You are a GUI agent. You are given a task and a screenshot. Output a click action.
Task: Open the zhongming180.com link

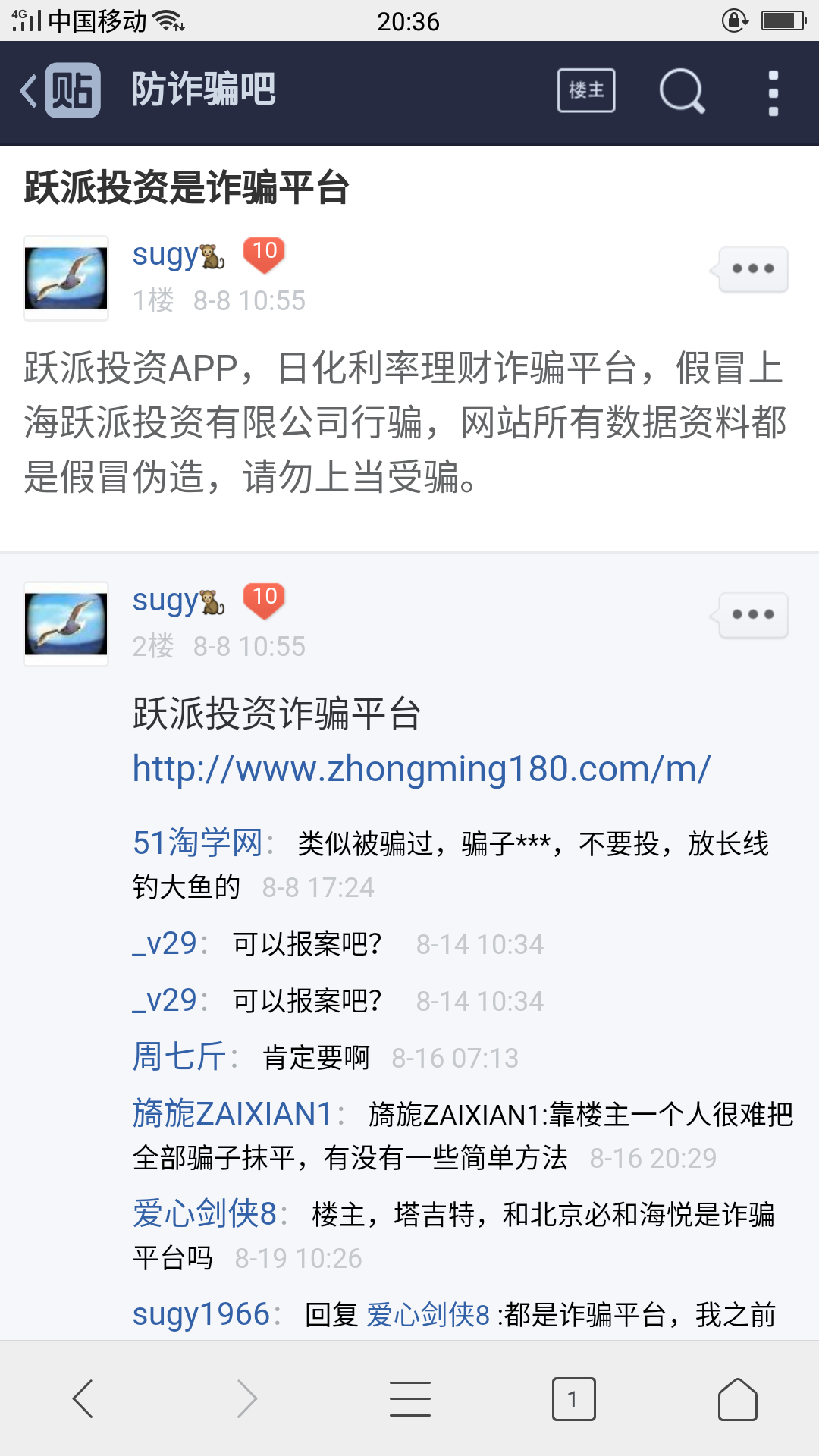point(421,769)
